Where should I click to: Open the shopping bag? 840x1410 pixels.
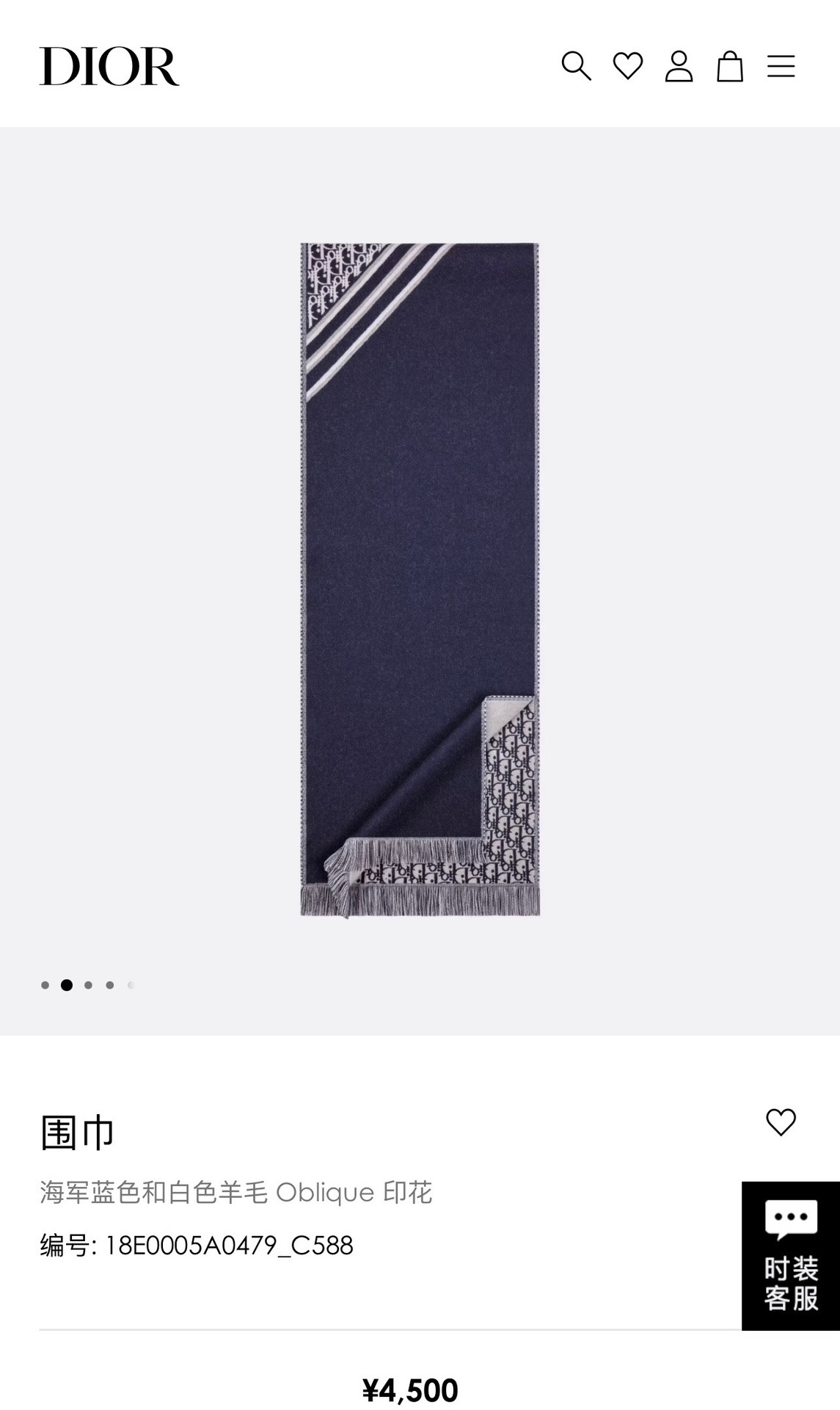730,66
